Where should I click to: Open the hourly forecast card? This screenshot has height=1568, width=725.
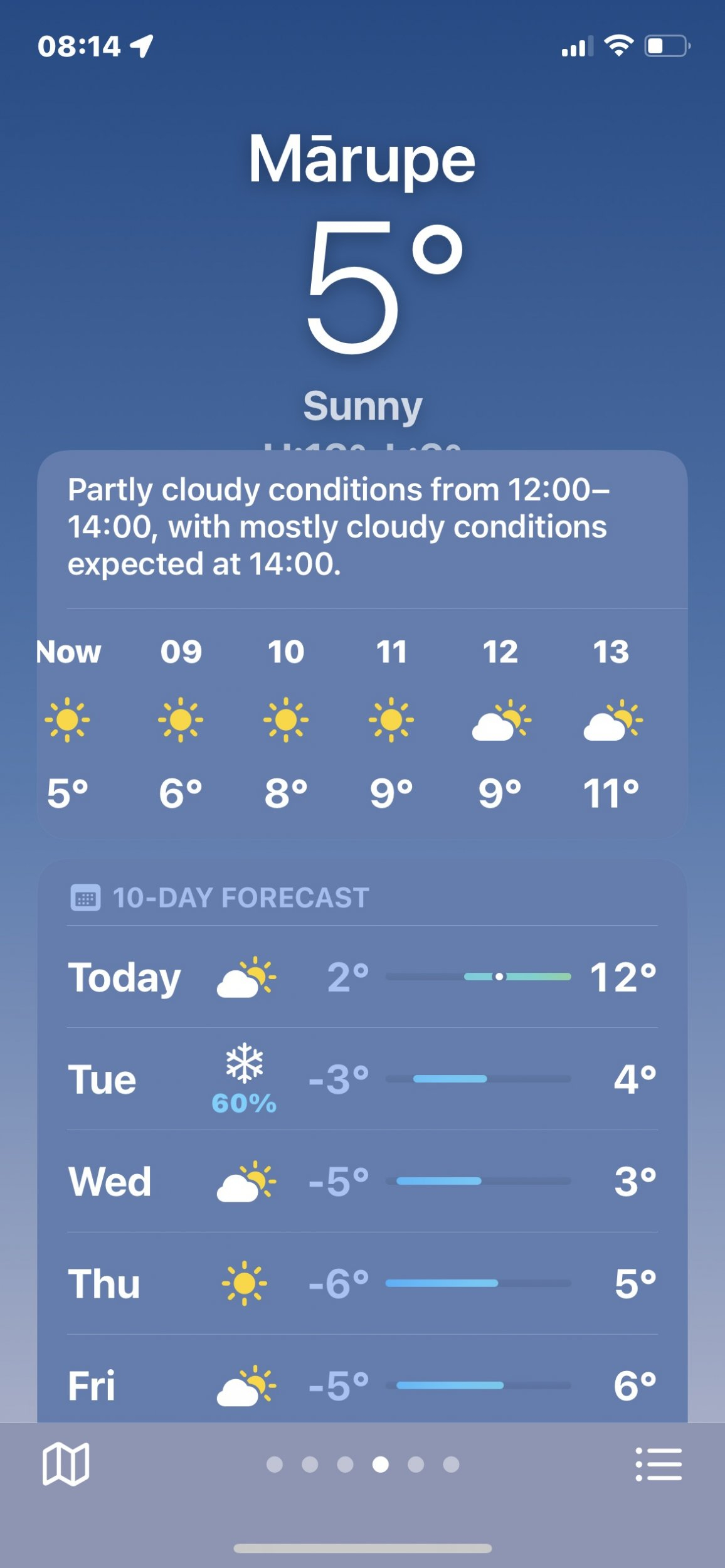pos(362,721)
